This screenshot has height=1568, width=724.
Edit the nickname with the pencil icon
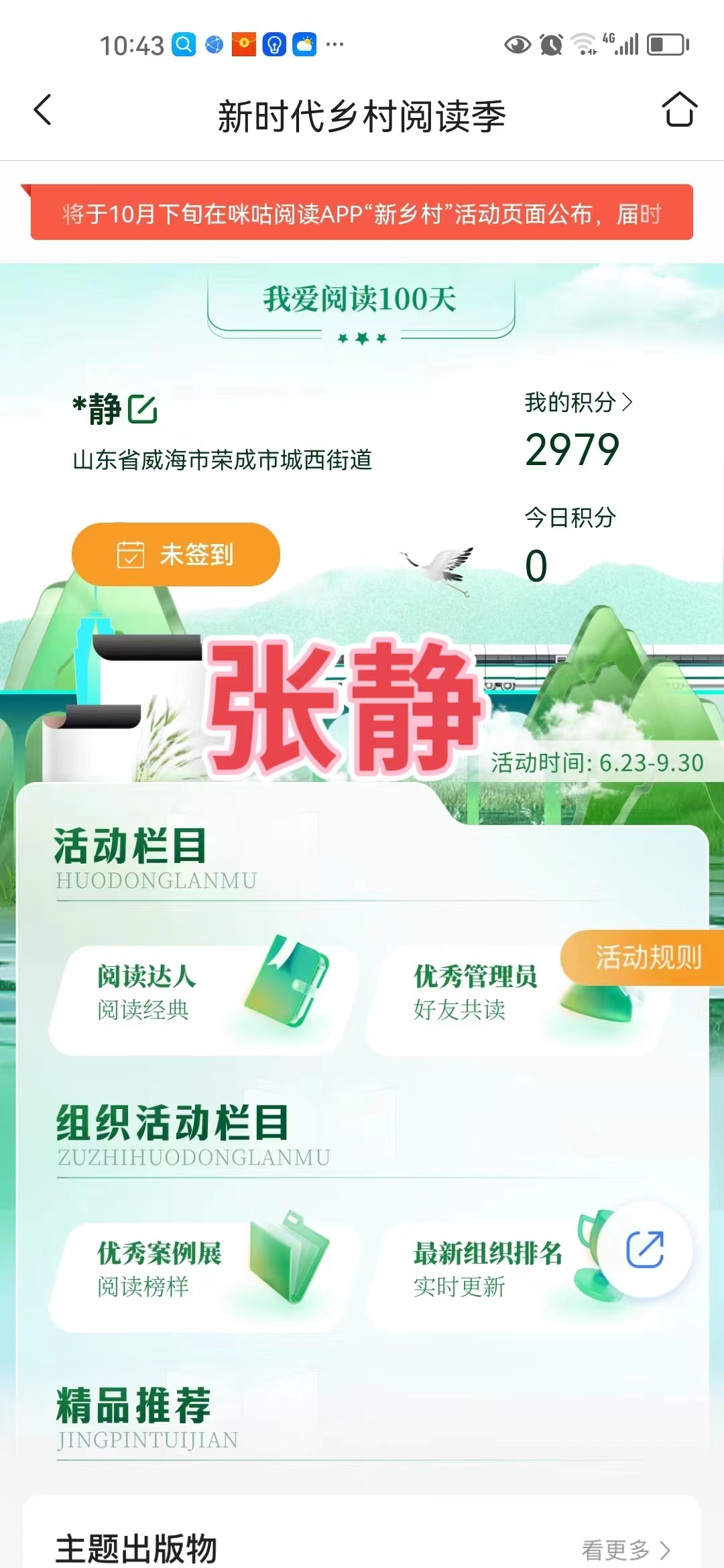pos(143,409)
